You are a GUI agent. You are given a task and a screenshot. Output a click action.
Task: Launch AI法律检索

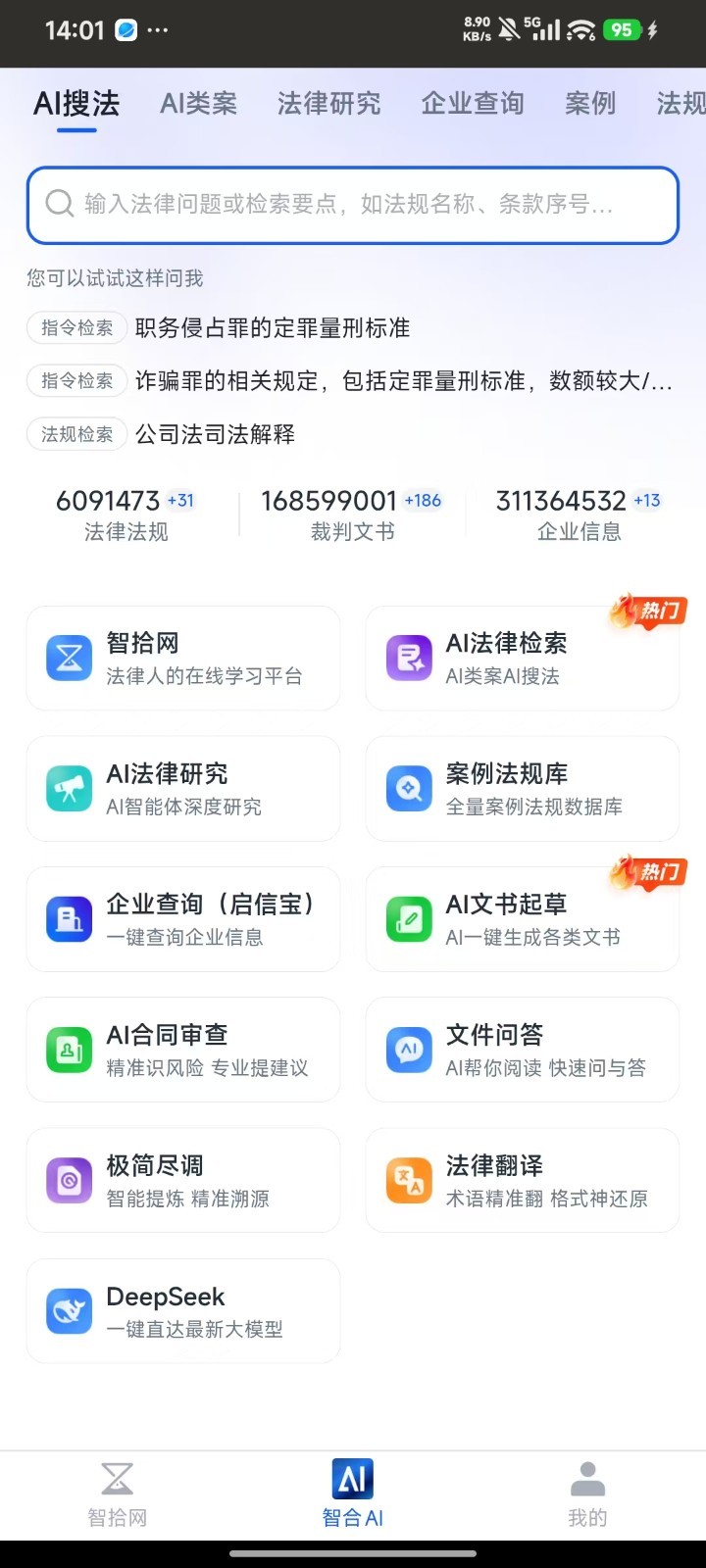[x=522, y=658]
